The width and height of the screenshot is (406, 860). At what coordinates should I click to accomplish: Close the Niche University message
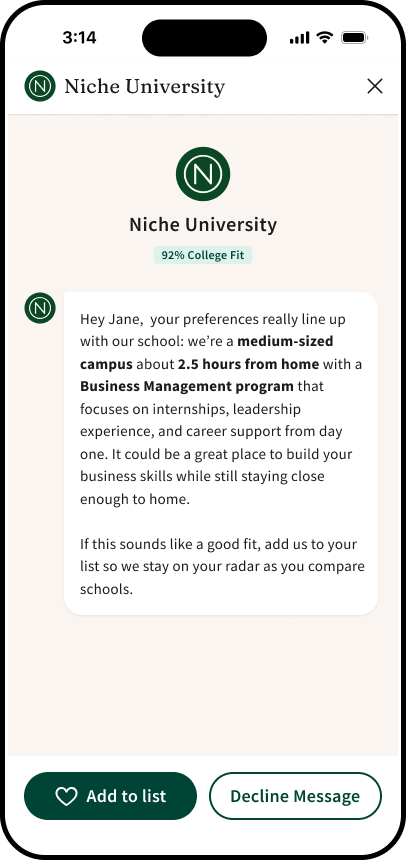click(x=375, y=86)
